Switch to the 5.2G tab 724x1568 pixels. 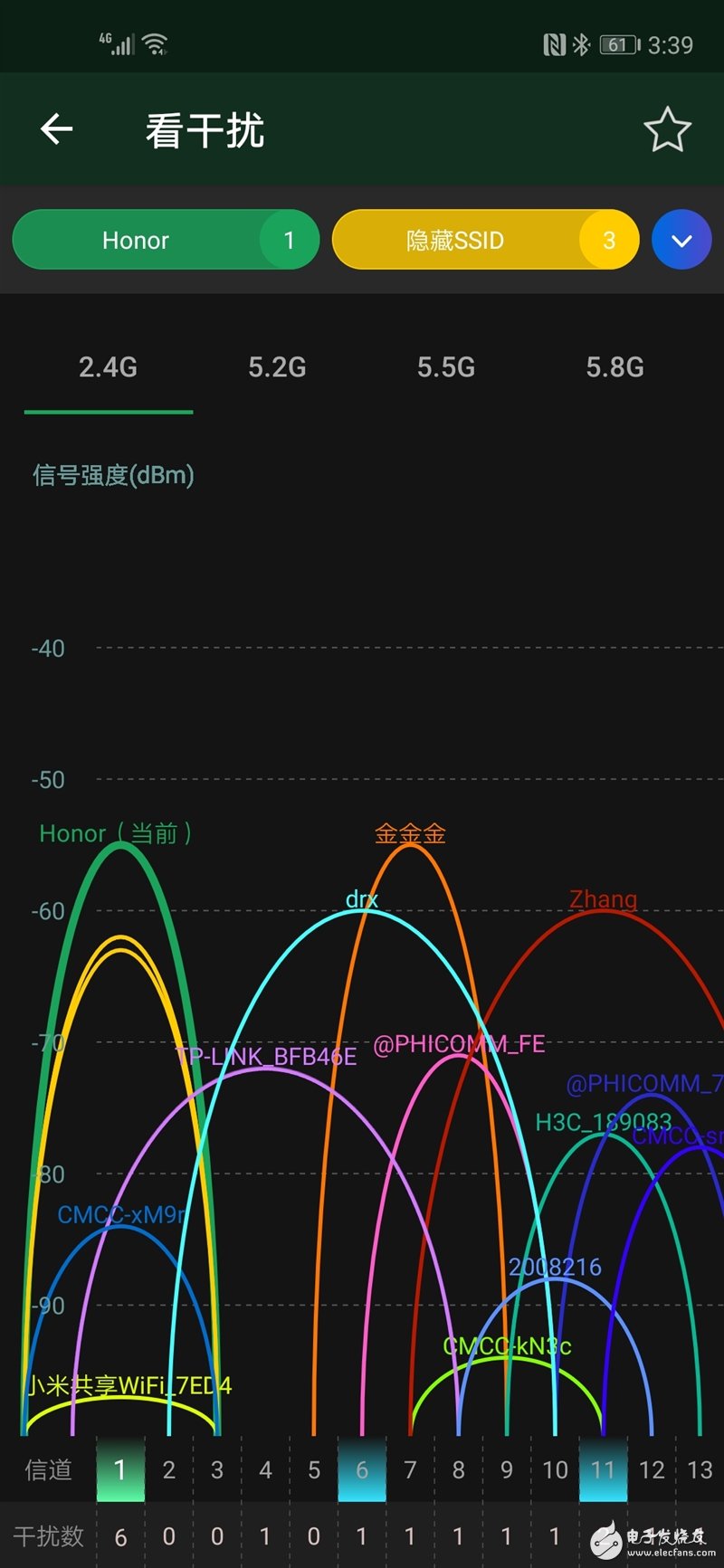coord(277,367)
